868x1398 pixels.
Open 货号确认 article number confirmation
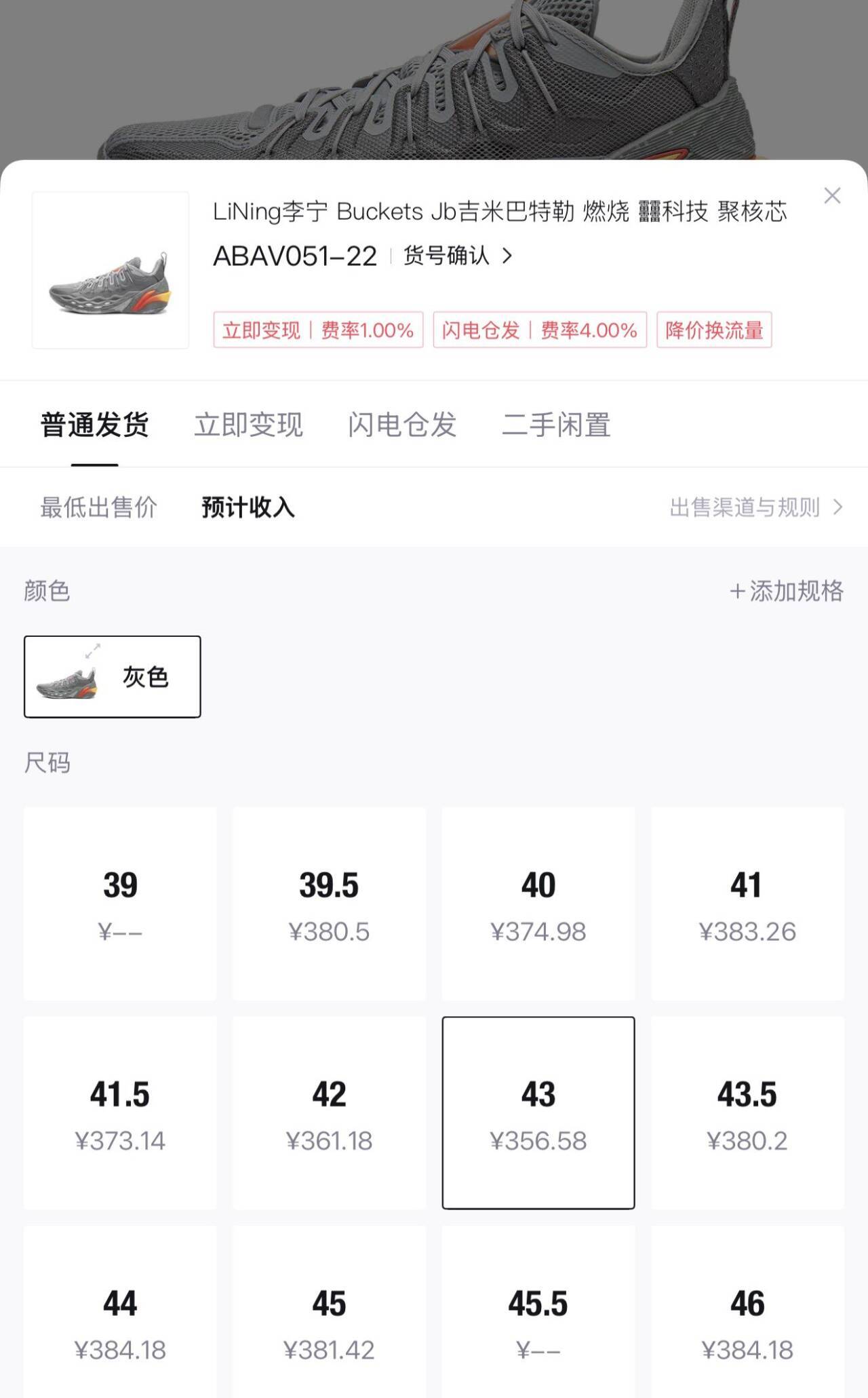point(458,256)
